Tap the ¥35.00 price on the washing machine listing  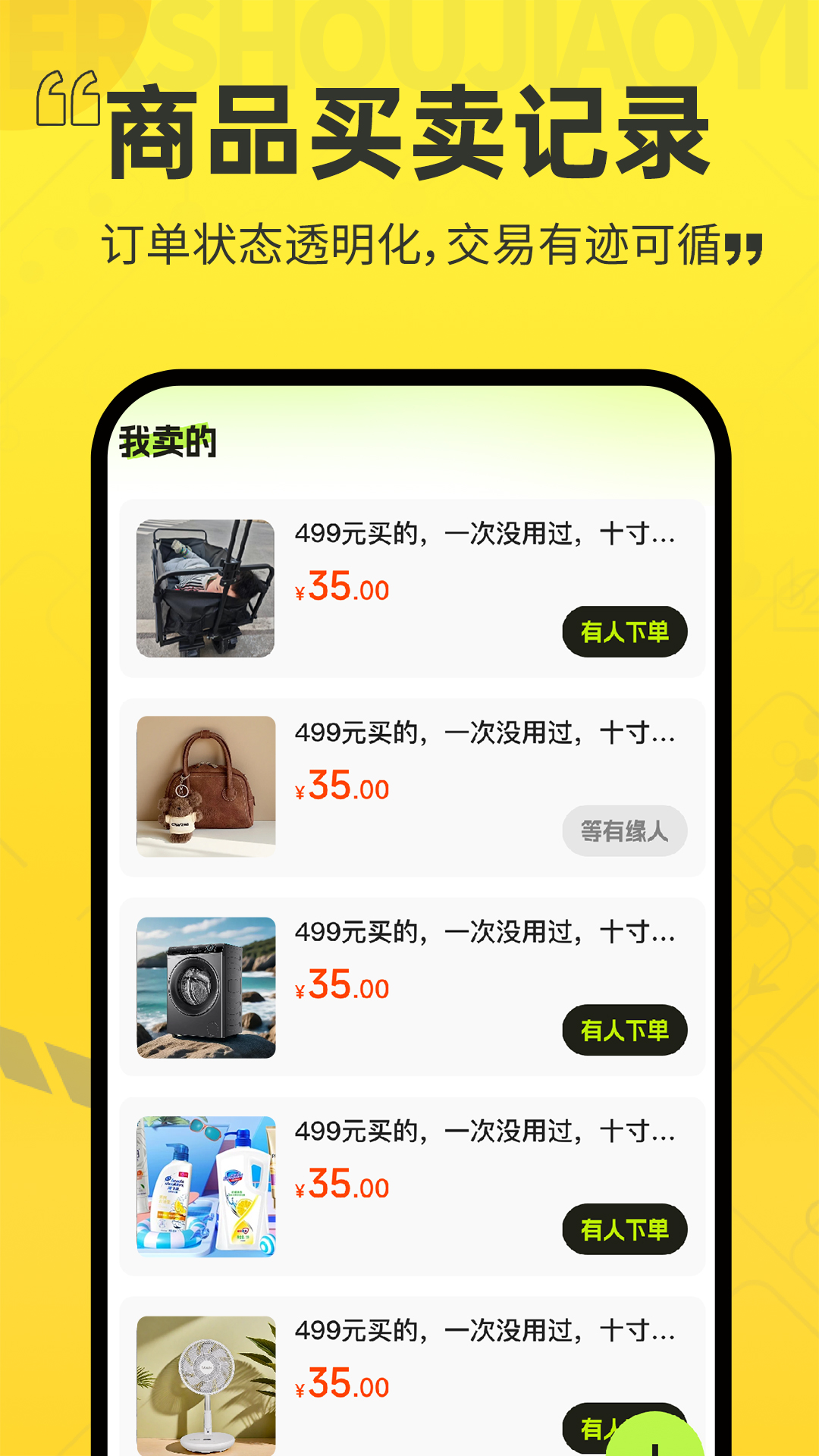(341, 986)
